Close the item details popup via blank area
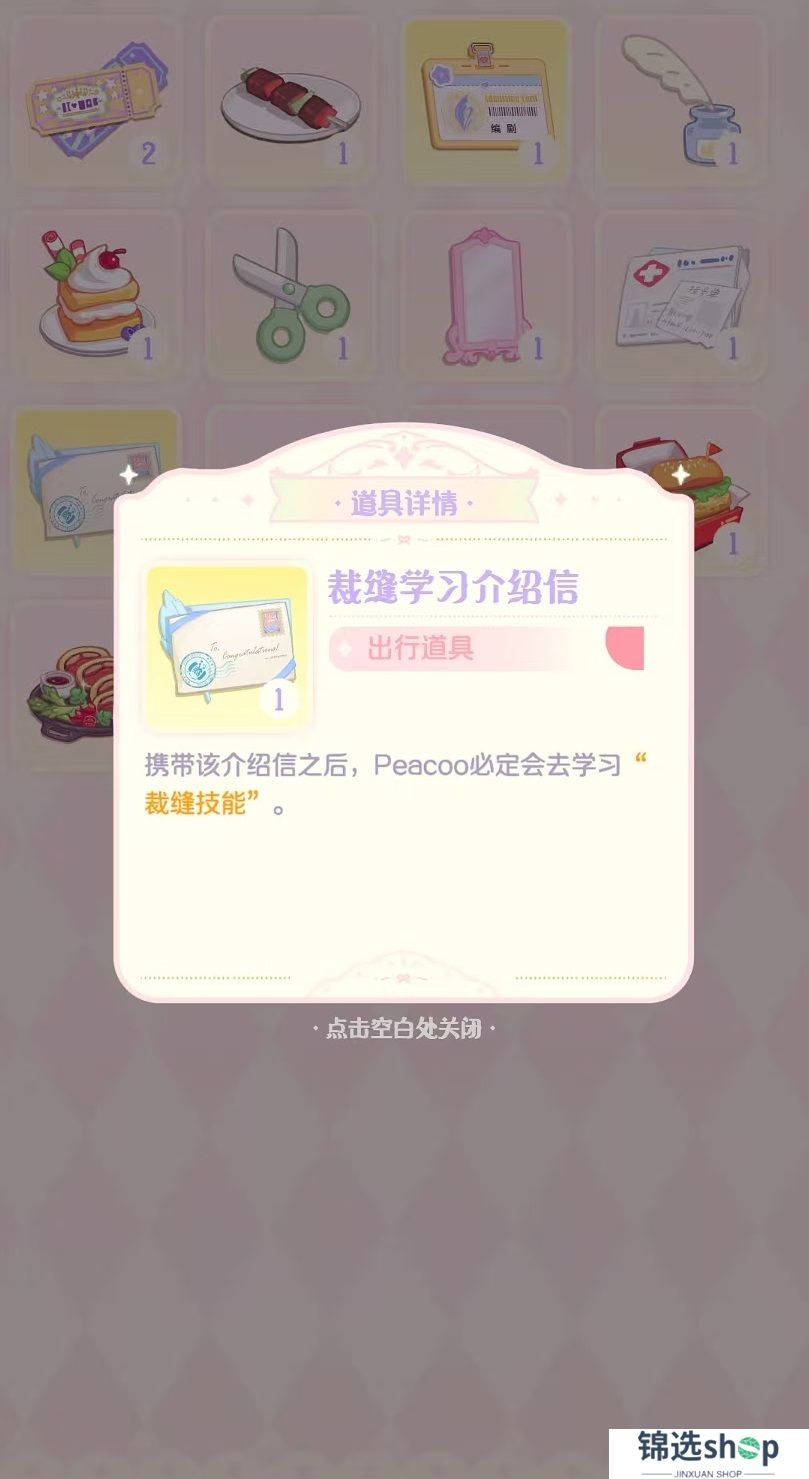Screen dimensions: 809x1479 coord(404,1200)
